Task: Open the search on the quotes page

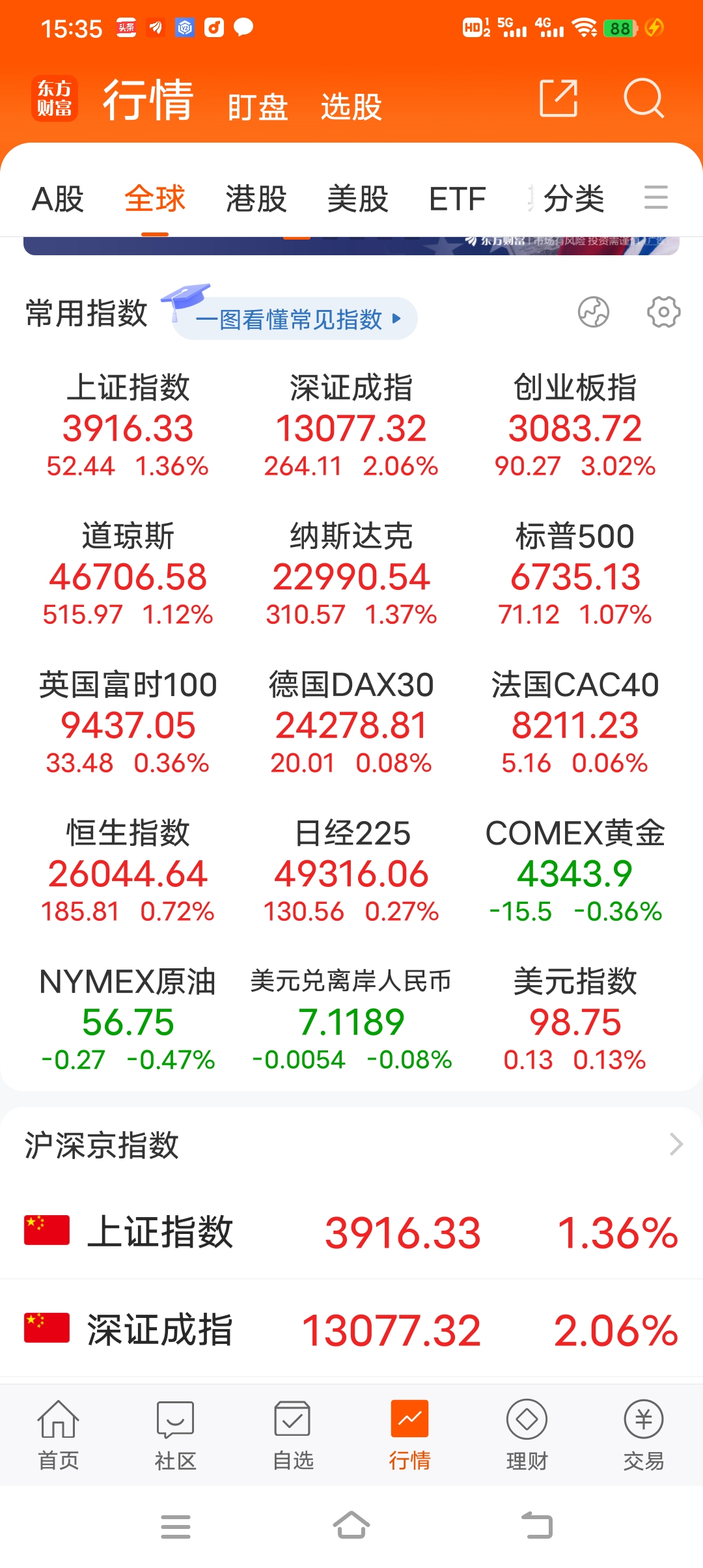Action: 643,99
